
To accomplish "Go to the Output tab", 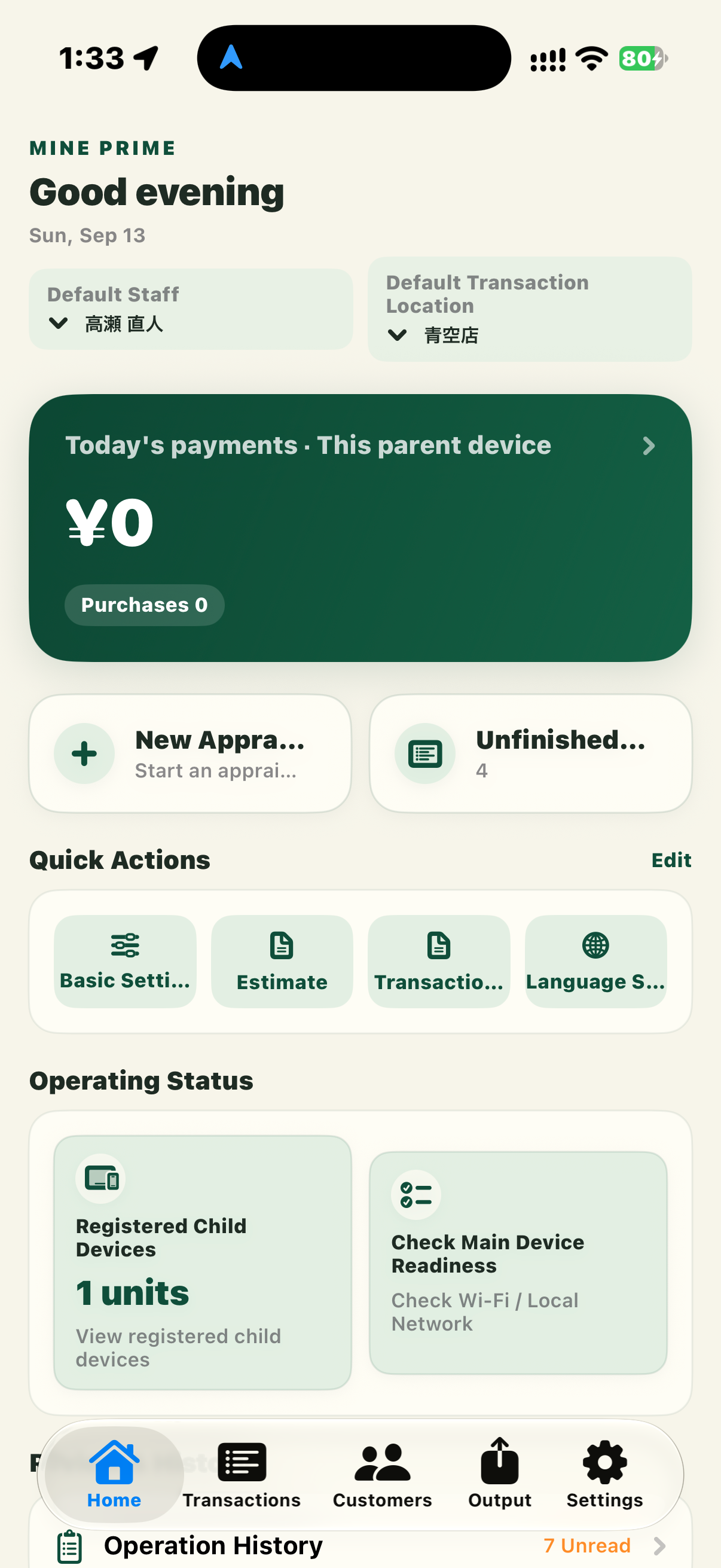I will click(x=500, y=1474).
